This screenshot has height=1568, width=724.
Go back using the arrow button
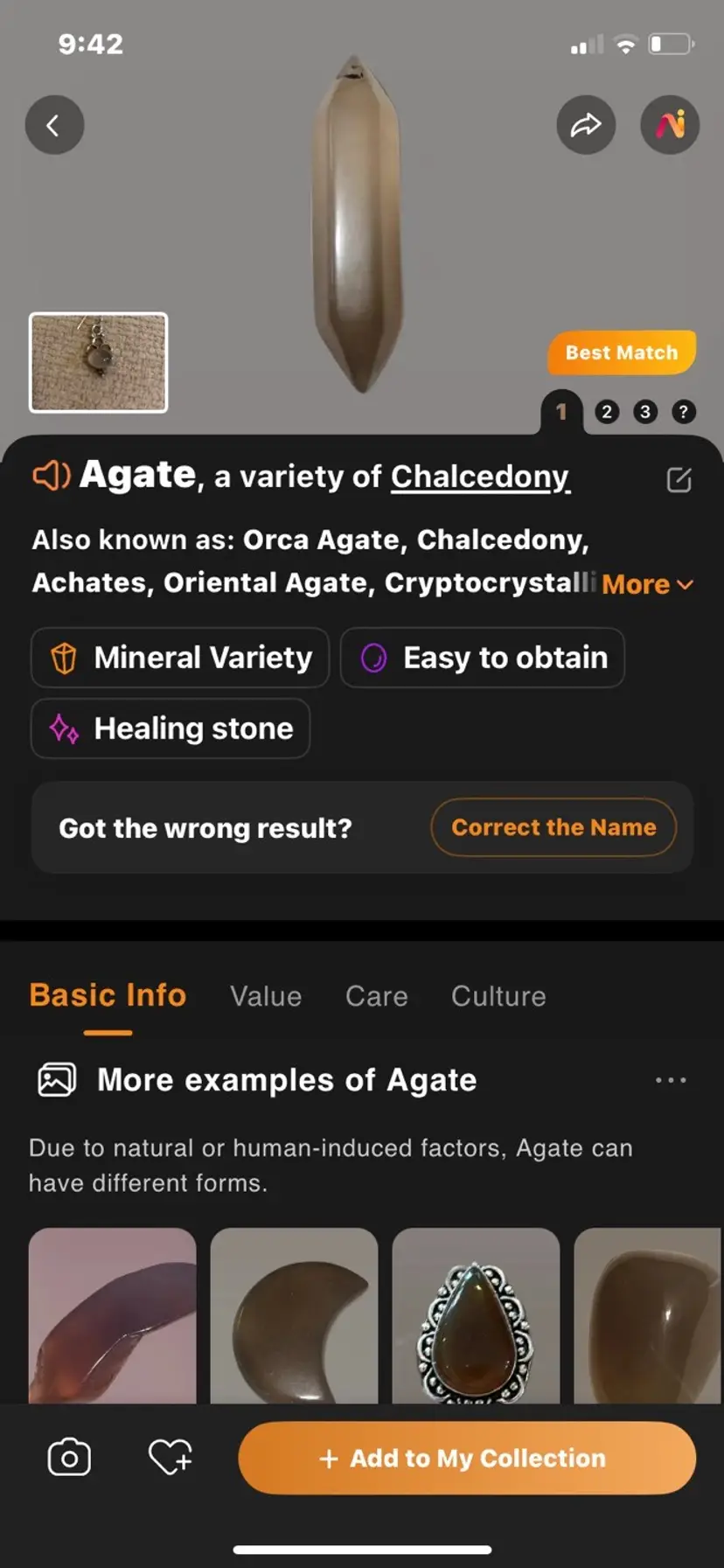click(x=54, y=125)
